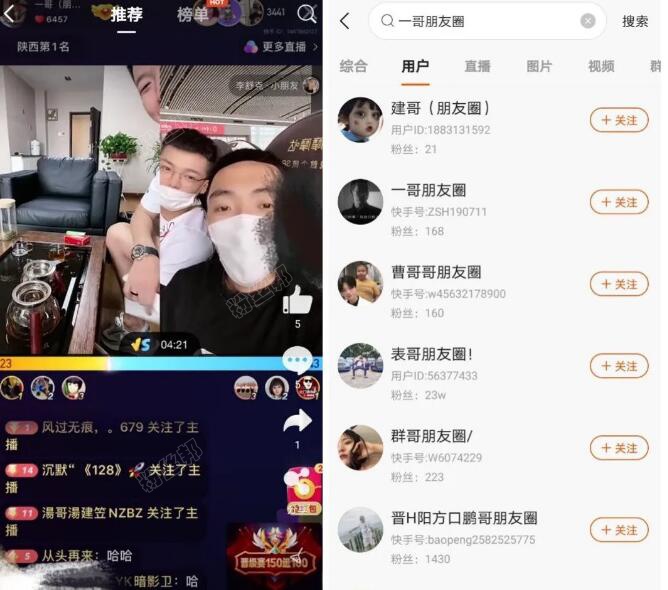Follow user 群哥朋友圈/
The width and height of the screenshot is (668, 590).
(x=619, y=448)
